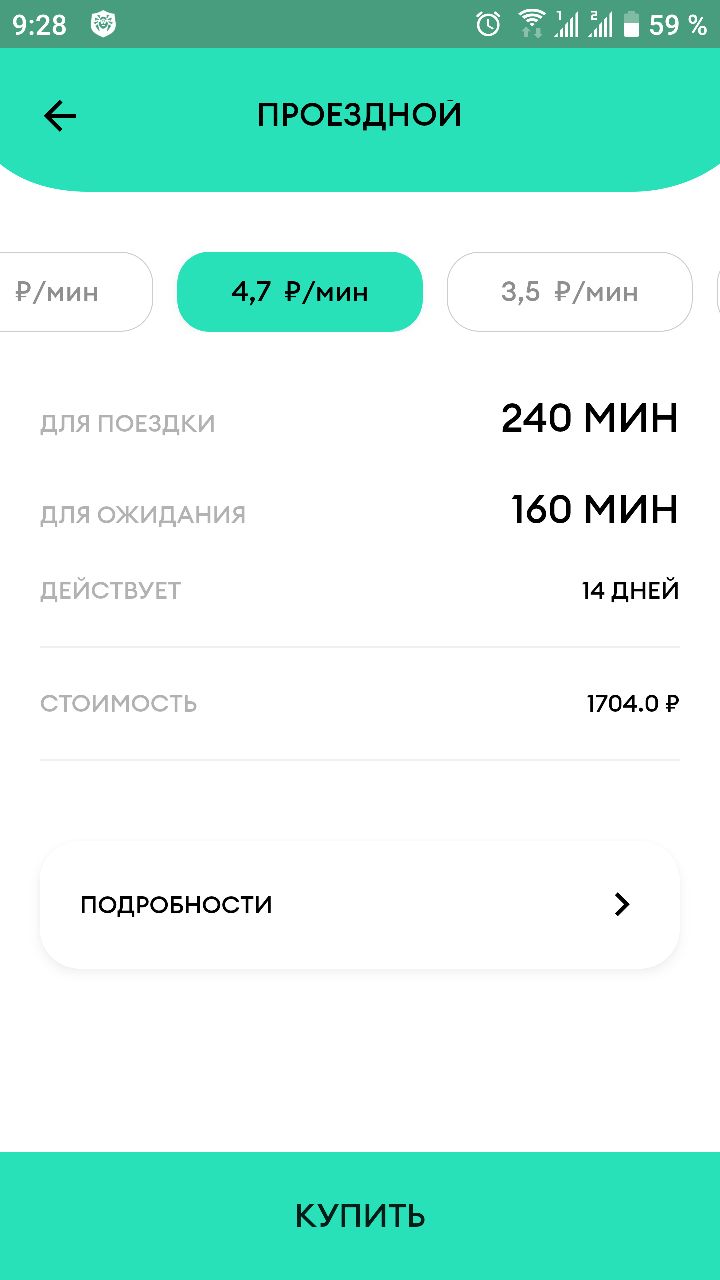Open the Подробности details row

coord(360,905)
